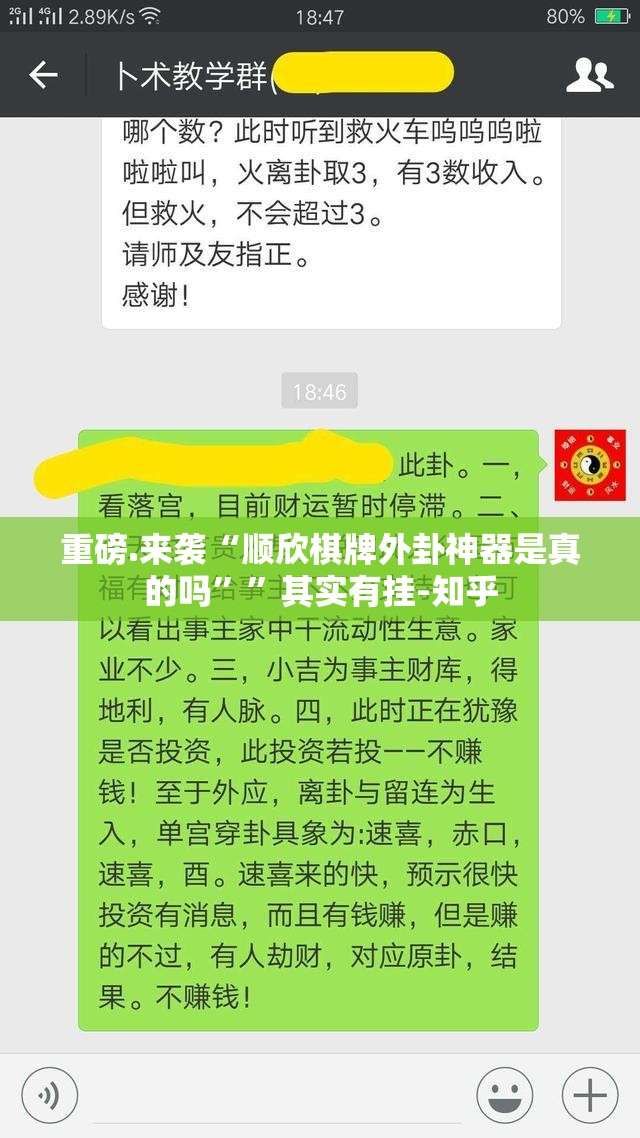This screenshot has height=1138, width=640.
Task: Open the group members info icon
Action: click(x=589, y=75)
